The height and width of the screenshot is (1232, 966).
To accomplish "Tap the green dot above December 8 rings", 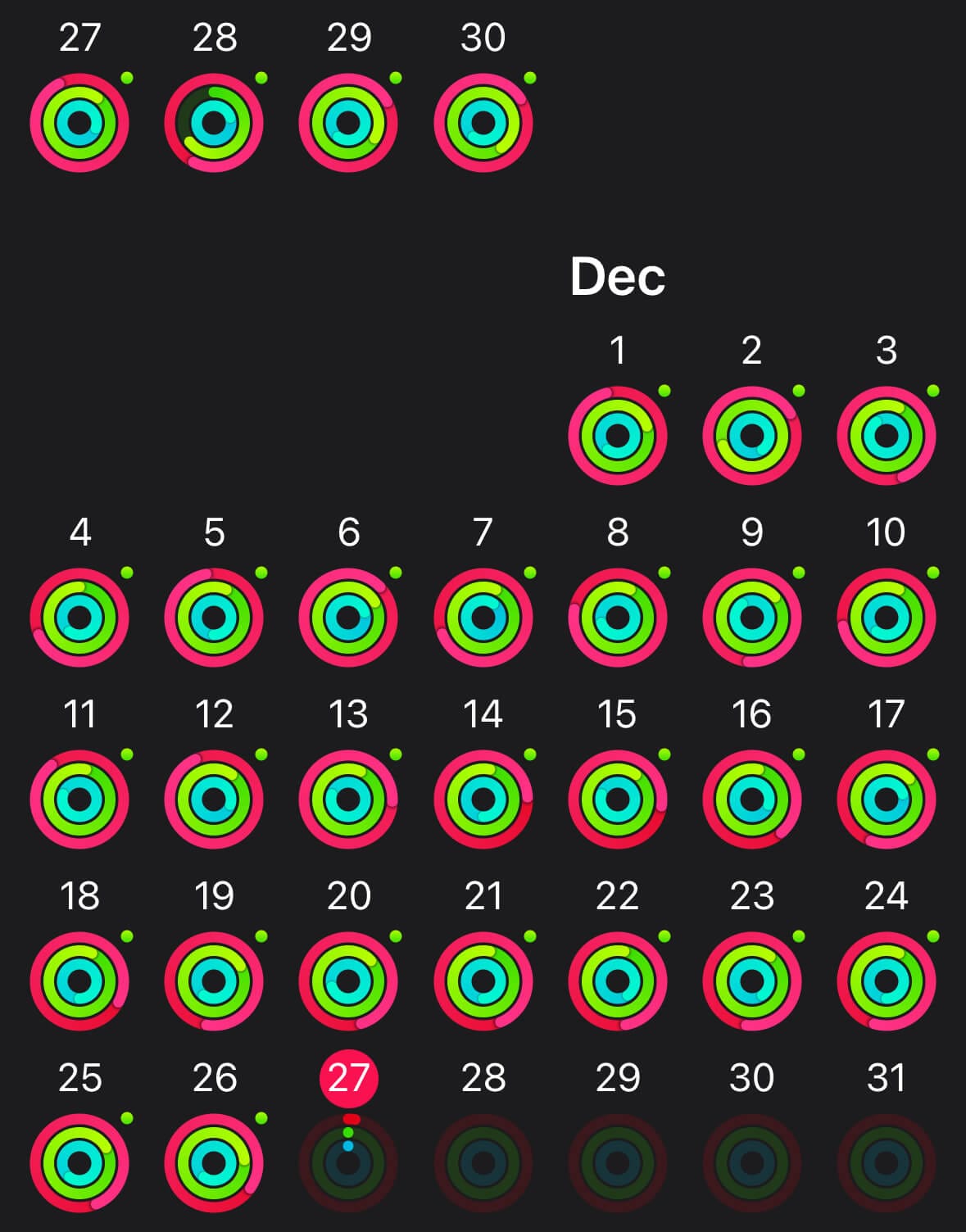I will tap(664, 571).
